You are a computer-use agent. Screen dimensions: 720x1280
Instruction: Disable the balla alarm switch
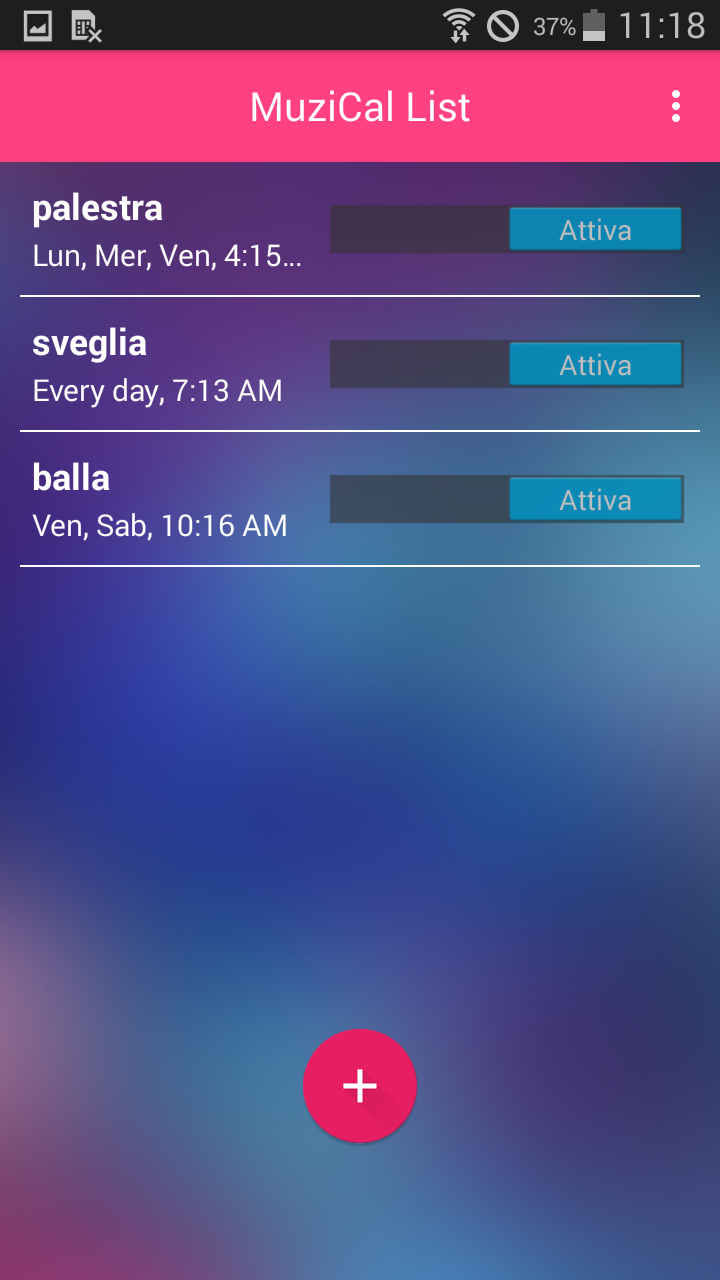tap(507, 499)
